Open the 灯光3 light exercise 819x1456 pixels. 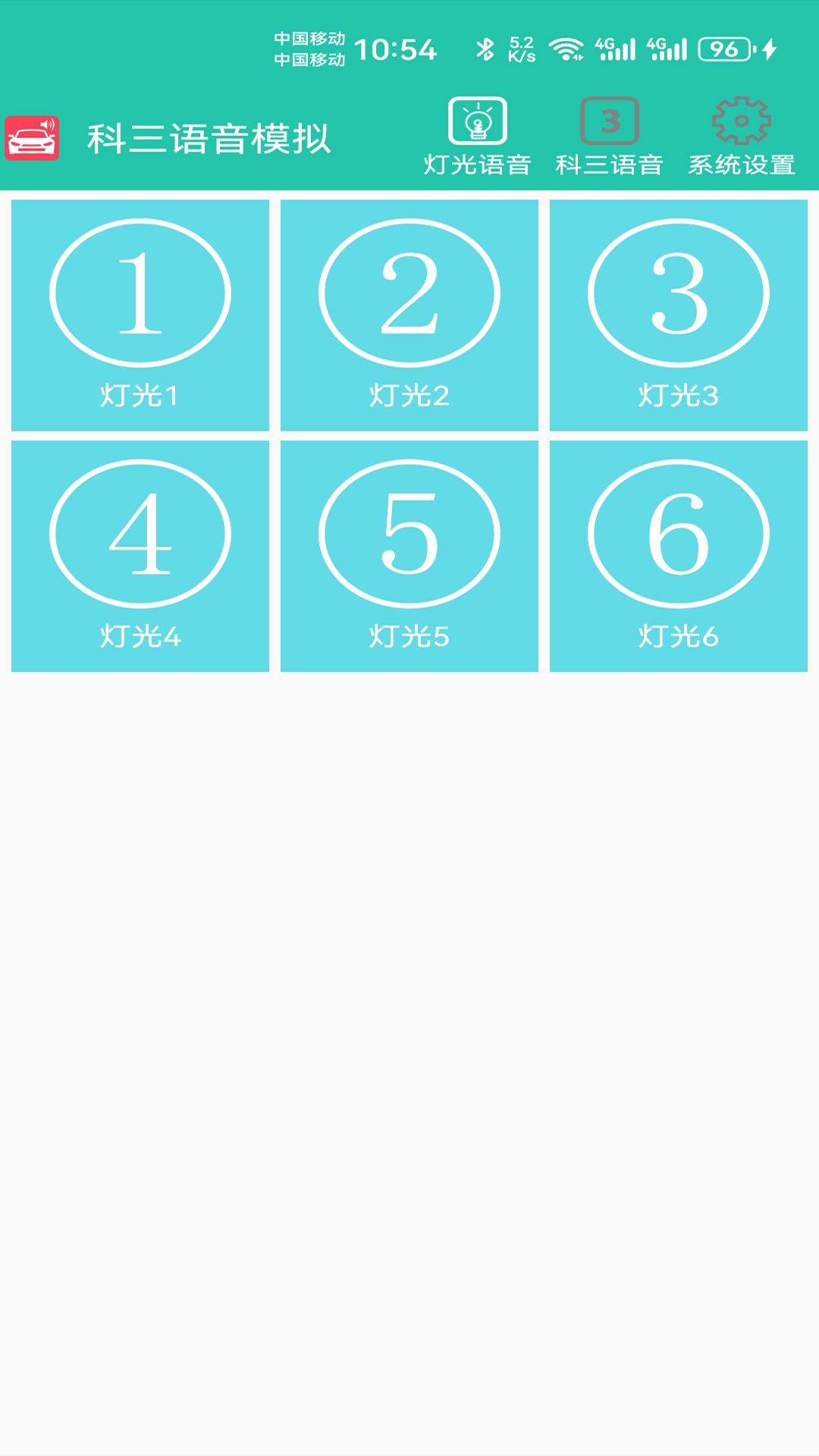point(679,315)
